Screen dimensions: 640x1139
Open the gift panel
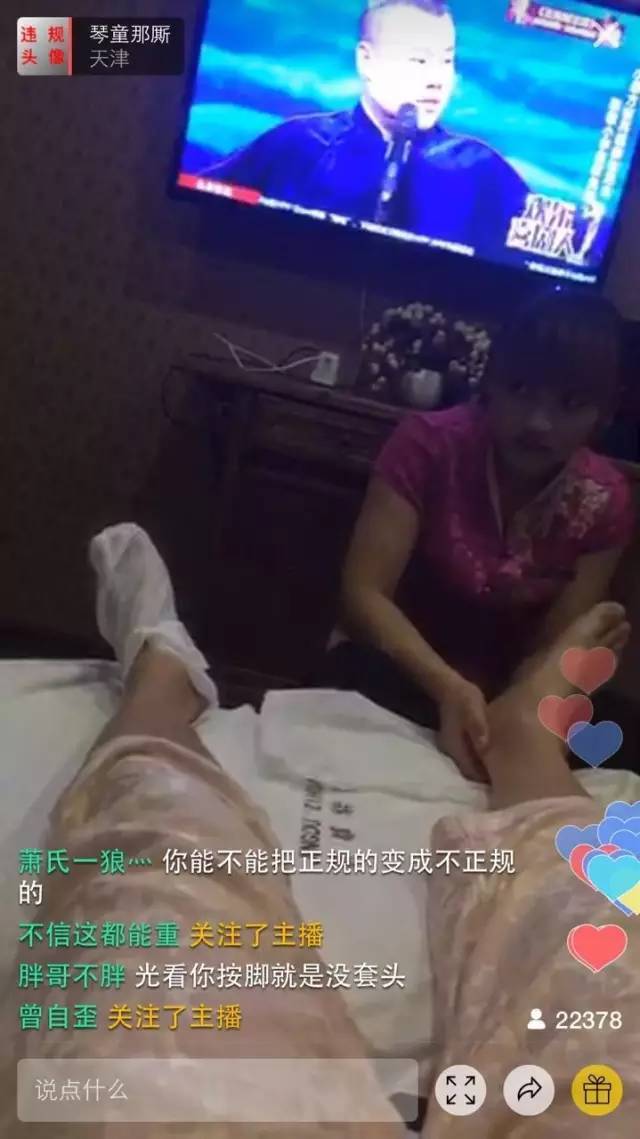[597, 1090]
